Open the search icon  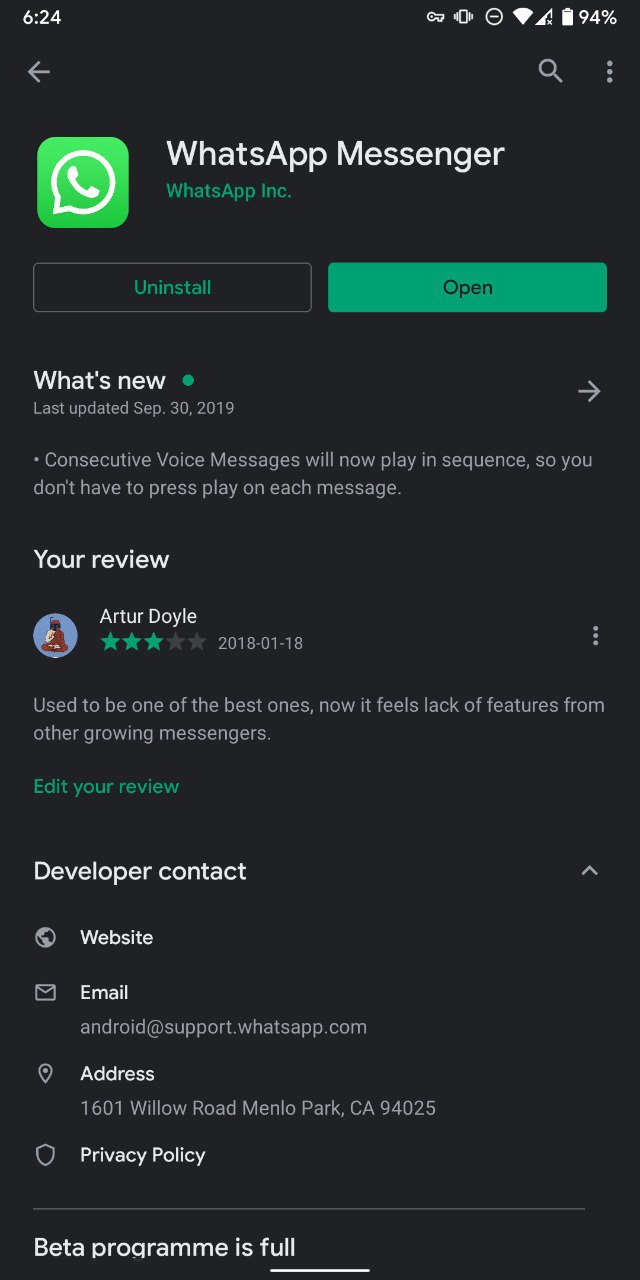pos(550,70)
